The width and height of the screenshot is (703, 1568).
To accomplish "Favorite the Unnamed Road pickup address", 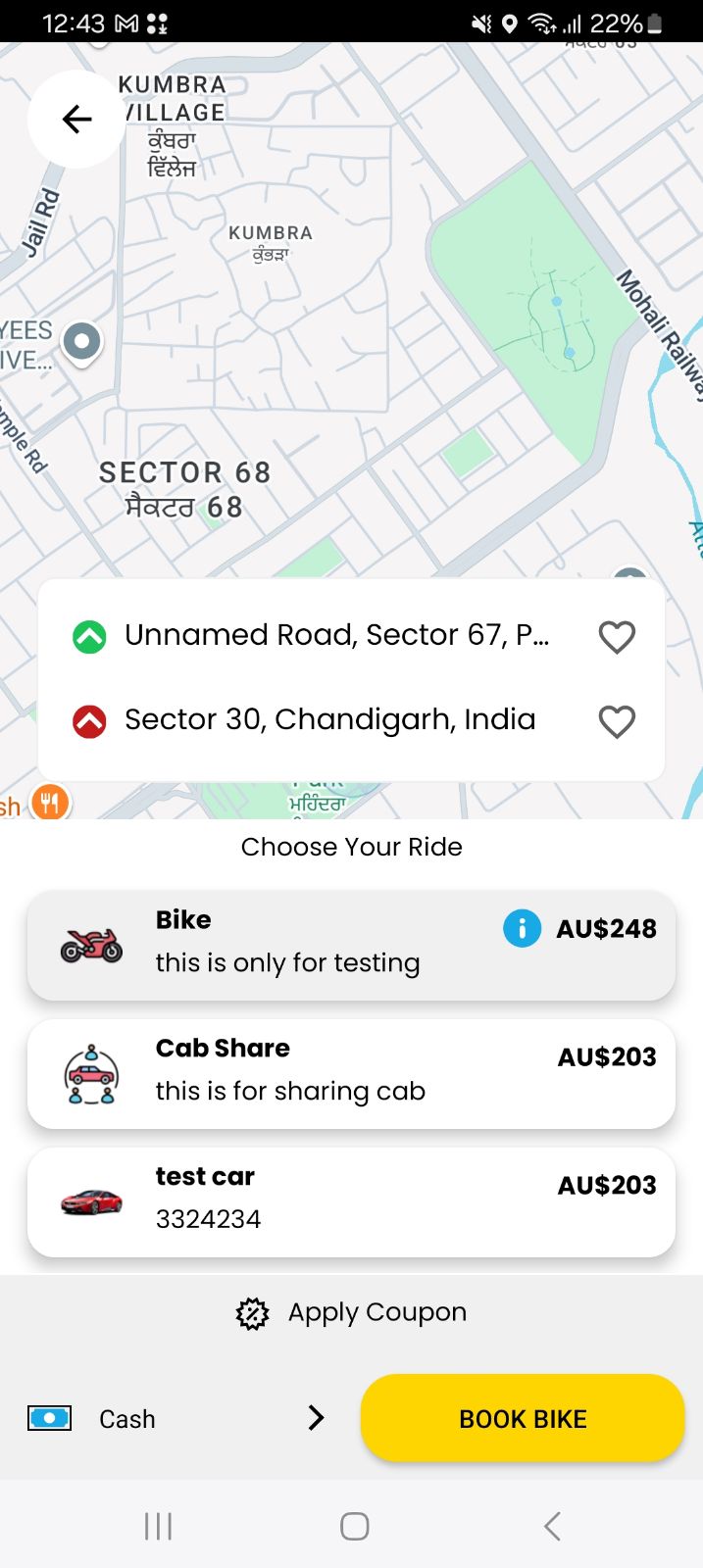I will (617, 637).
